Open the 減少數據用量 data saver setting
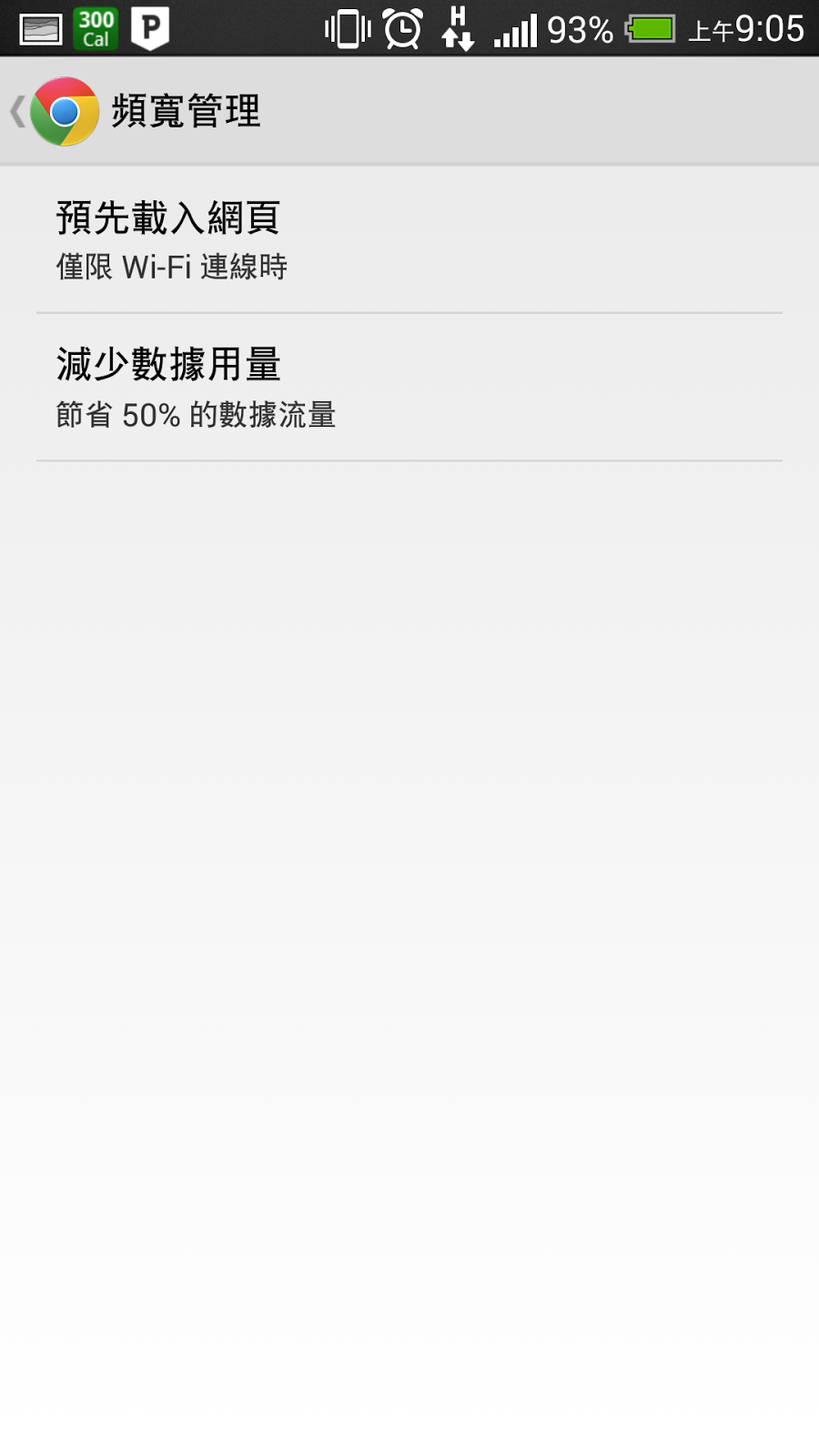This screenshot has width=819, height=1456. point(409,388)
